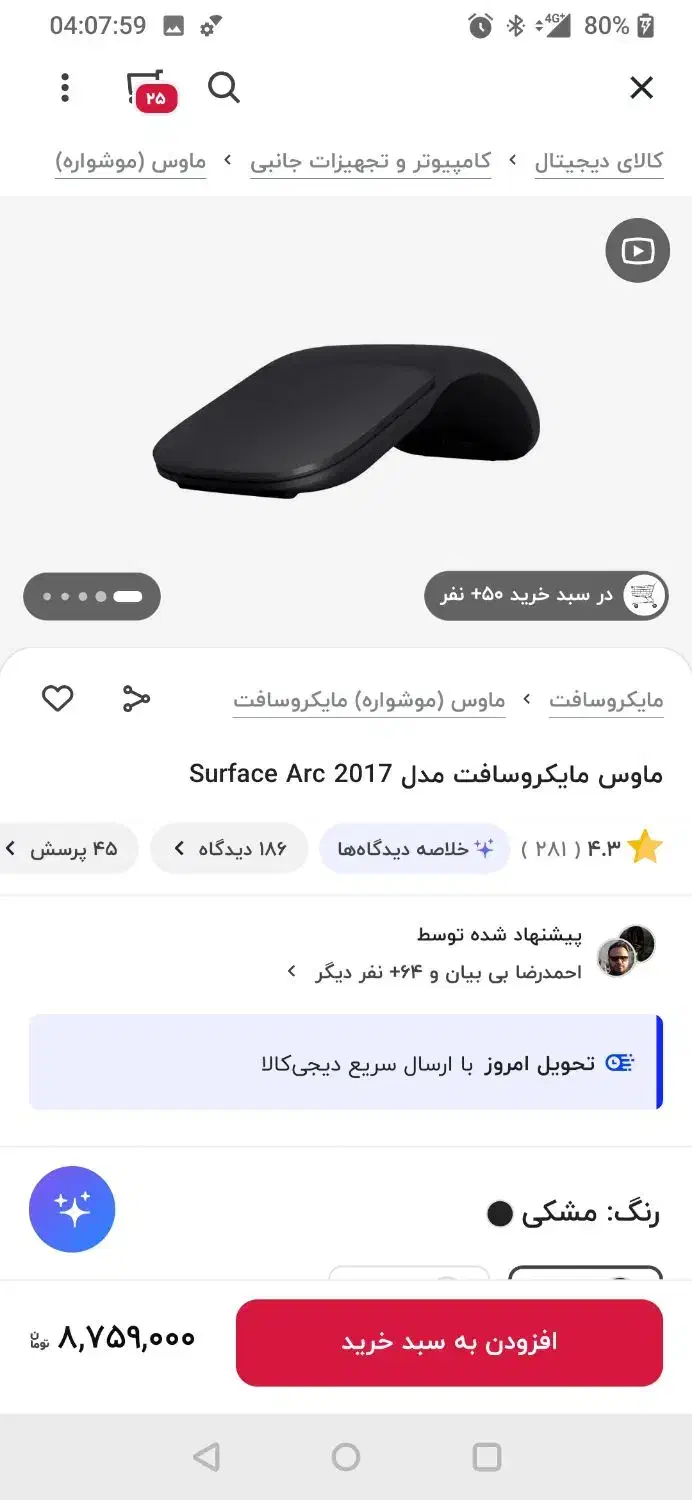
Task: Add the mouse to favorites with the heart
Action: point(57,699)
